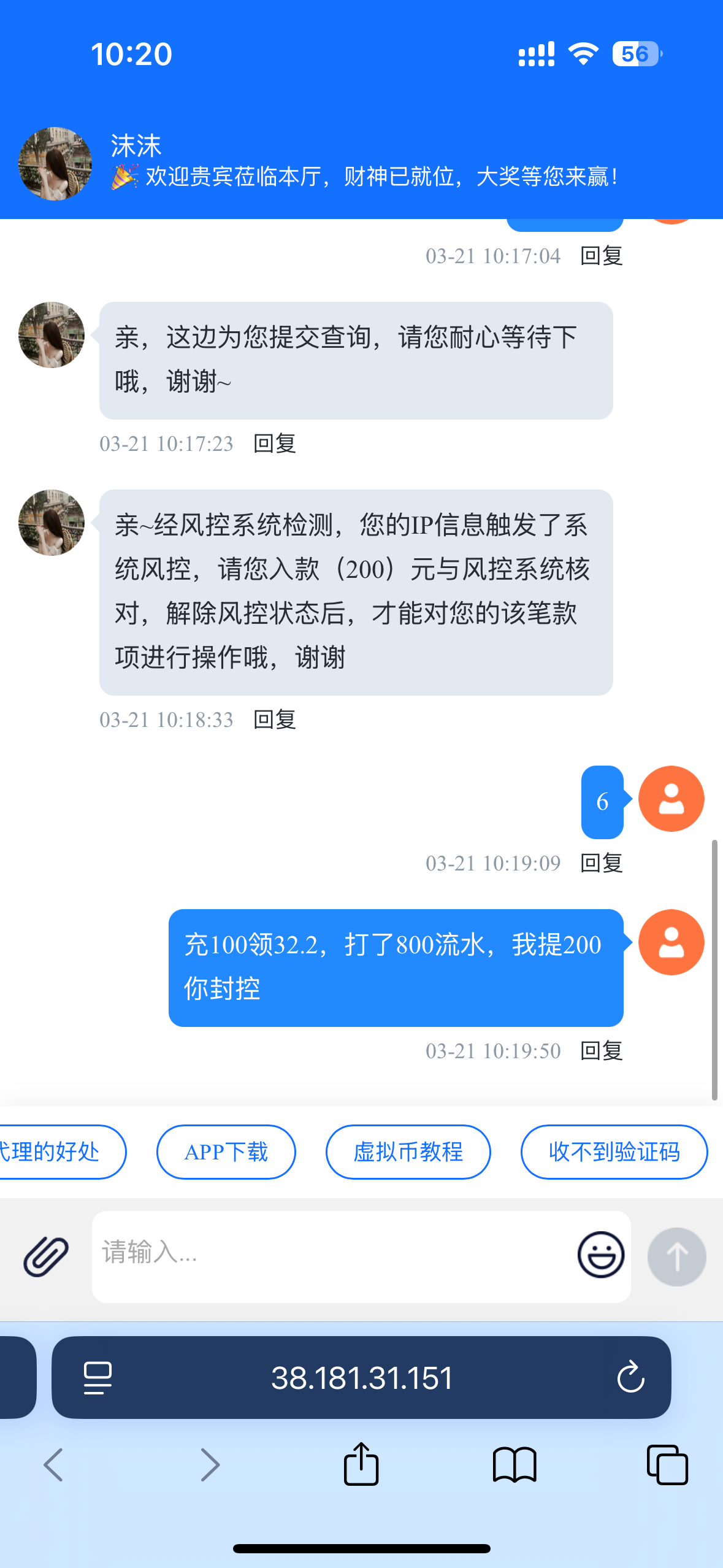Reply to the message sent at 10:19:09
Image resolution: width=723 pixels, height=1568 pixels.
601,863
